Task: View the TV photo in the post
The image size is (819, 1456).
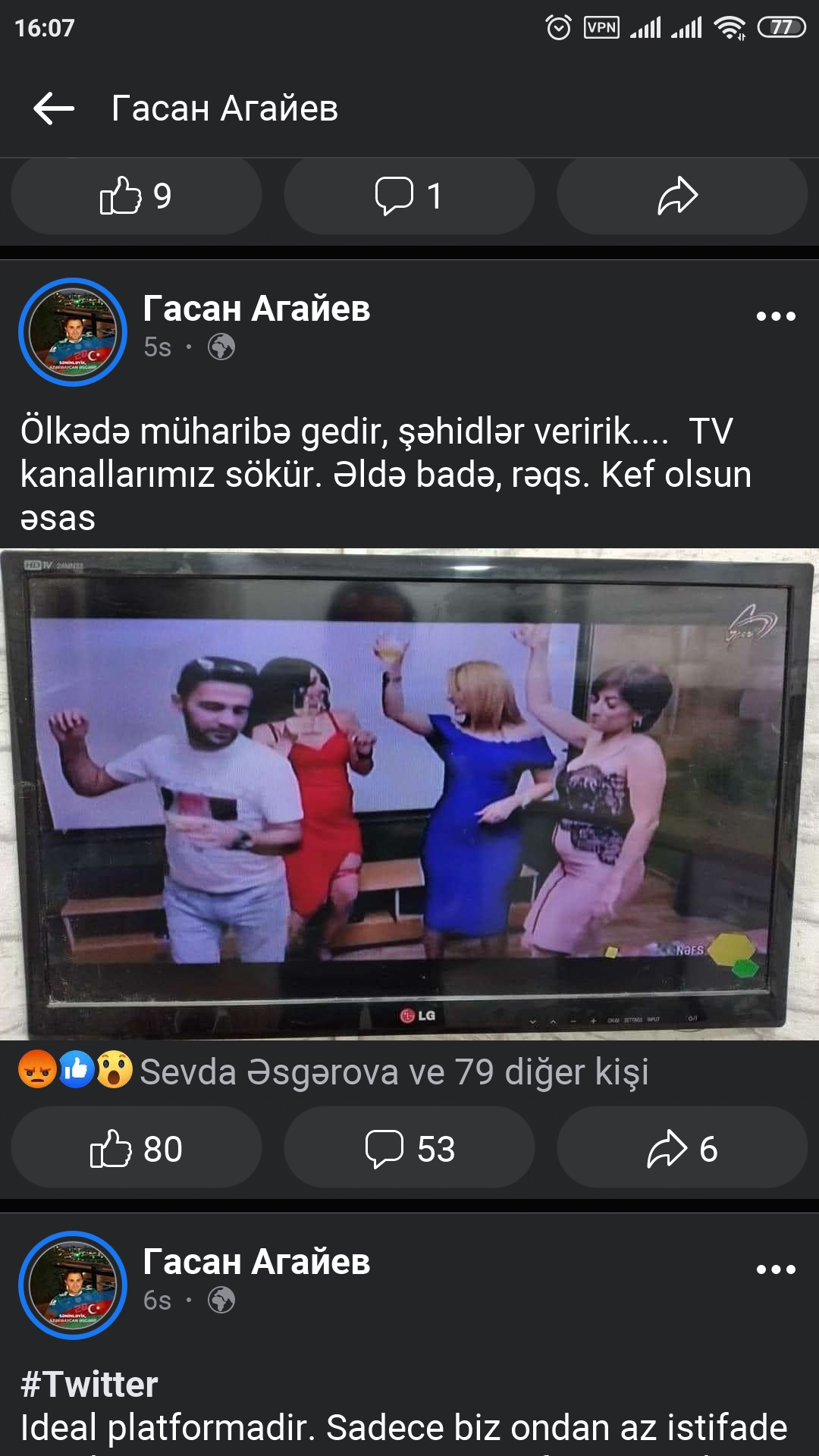Action: pos(409,793)
